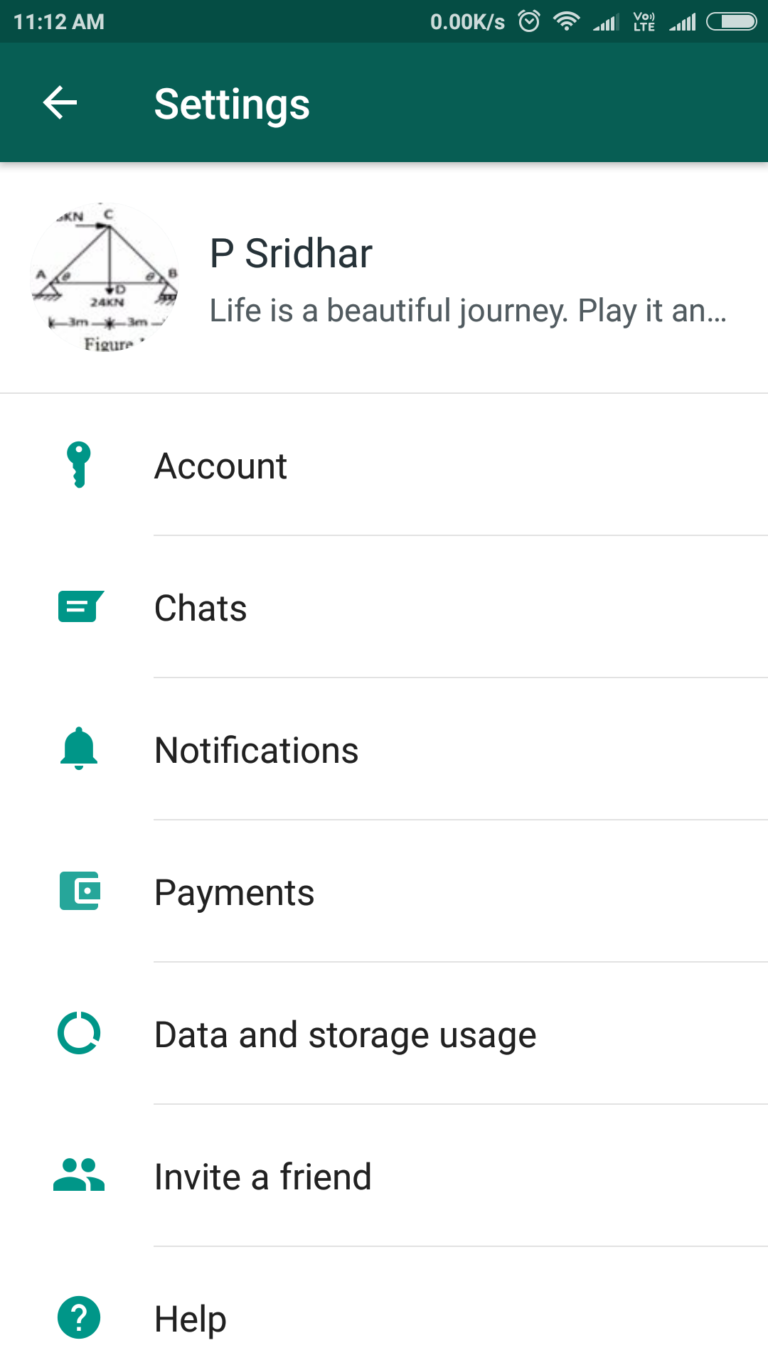Open Chats settings
This screenshot has height=1365, width=768.
pyautogui.click(x=384, y=607)
